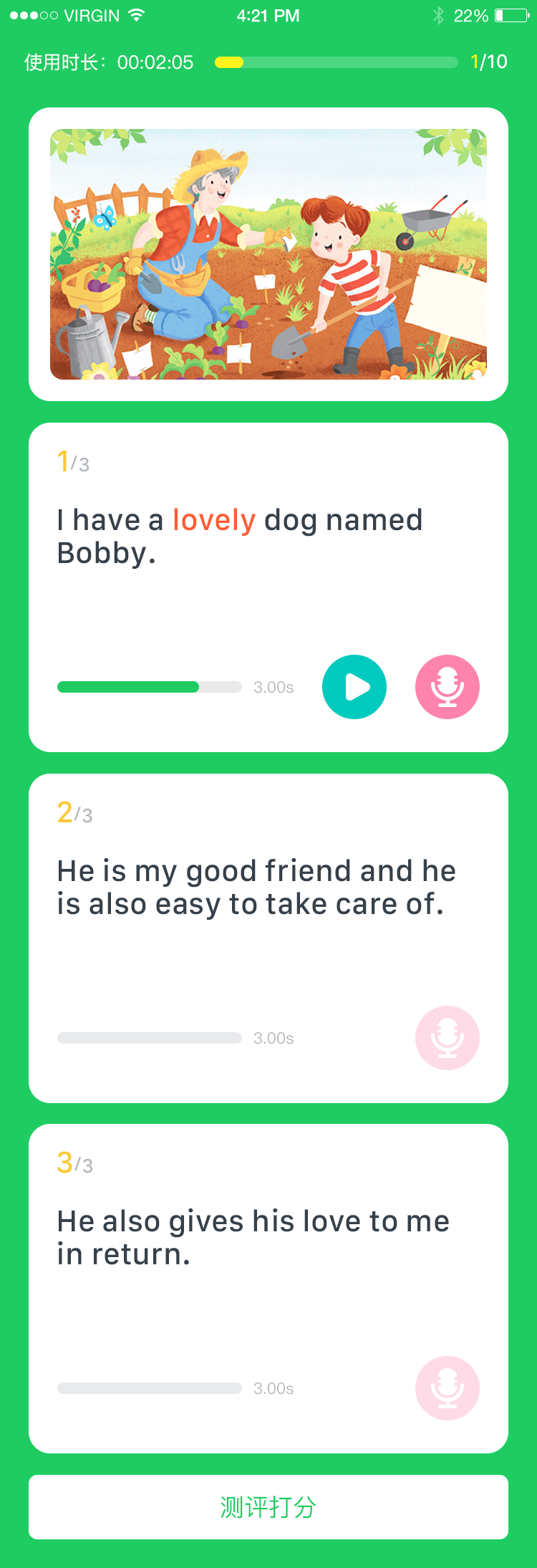
Task: Record the 'He also gives his love' sentence
Action: coord(447,1388)
